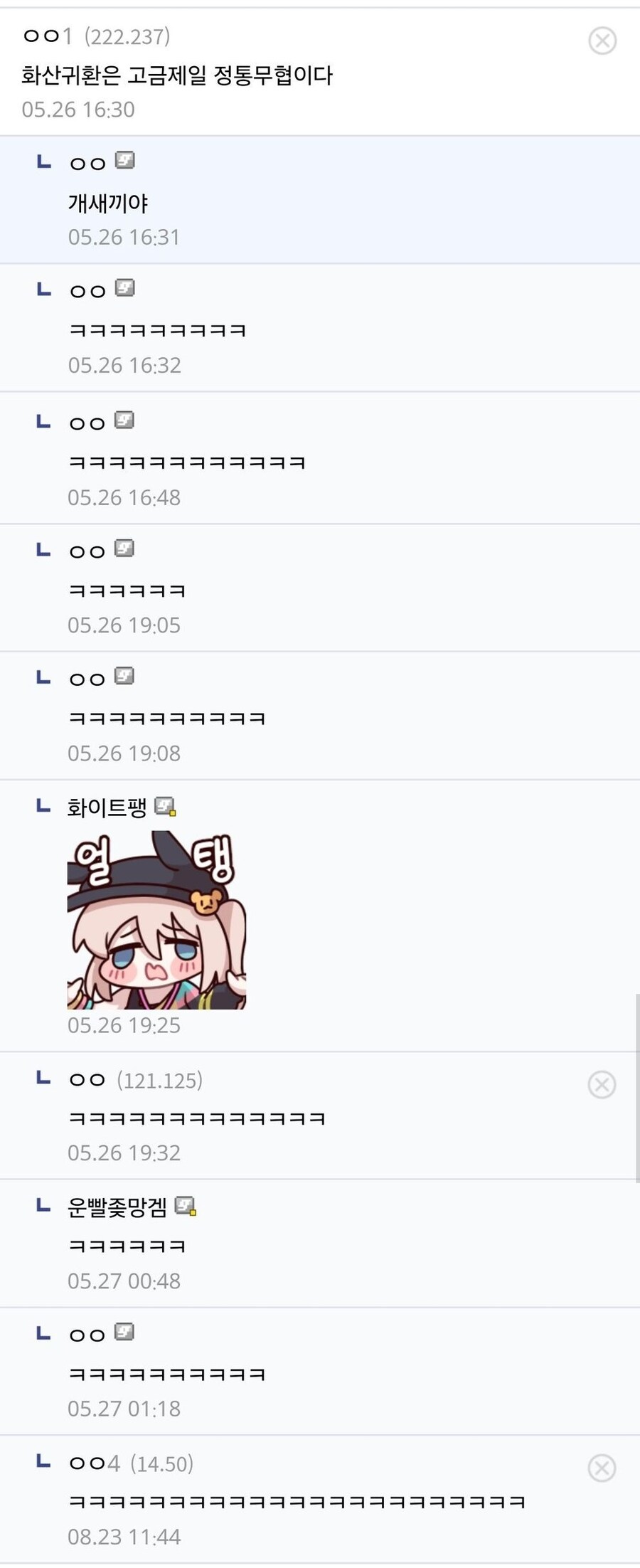The image size is (640, 1568).
Task: Tap the gallog icon next to 운빨좆망겜
Action: pyautogui.click(x=185, y=1206)
